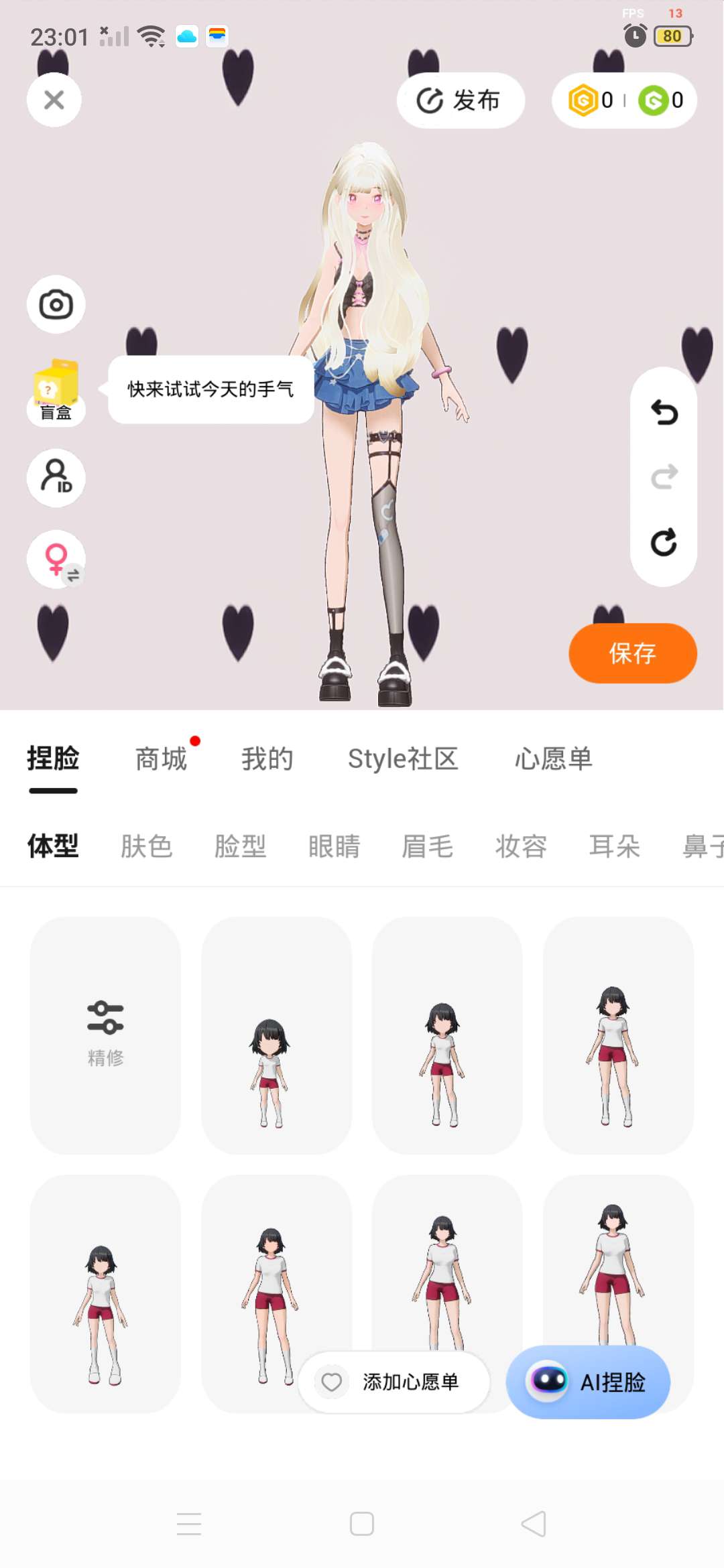Launch the AI捏脸 feature

point(588,1382)
